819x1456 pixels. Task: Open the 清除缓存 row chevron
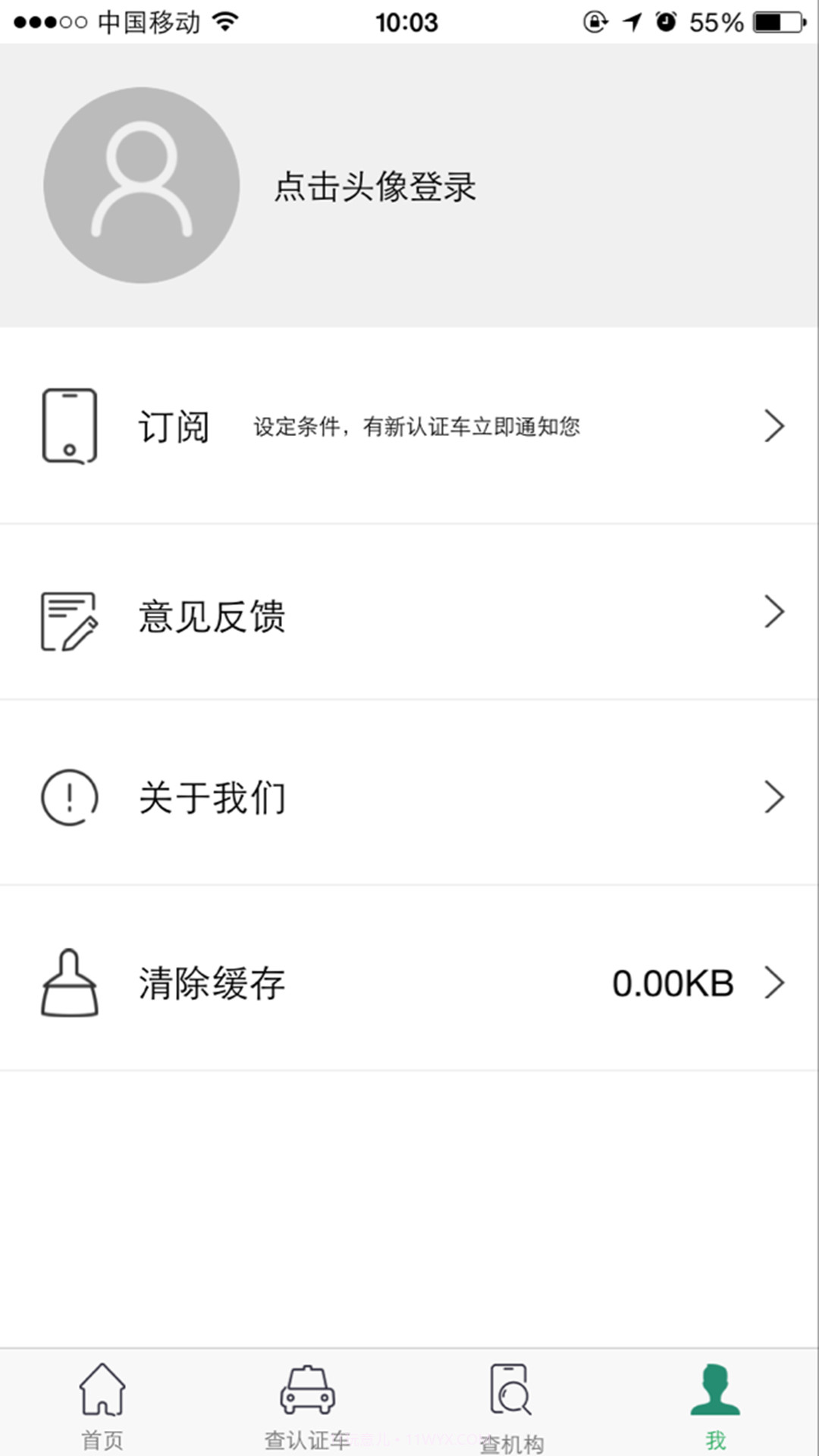pyautogui.click(x=775, y=984)
